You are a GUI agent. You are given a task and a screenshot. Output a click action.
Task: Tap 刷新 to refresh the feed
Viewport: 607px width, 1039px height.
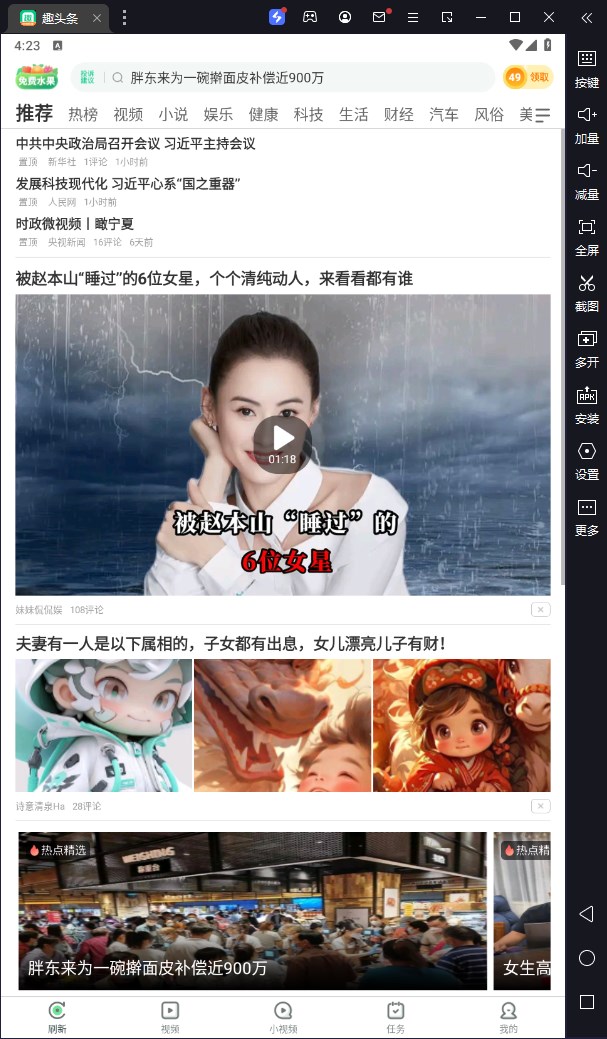tap(57, 1016)
